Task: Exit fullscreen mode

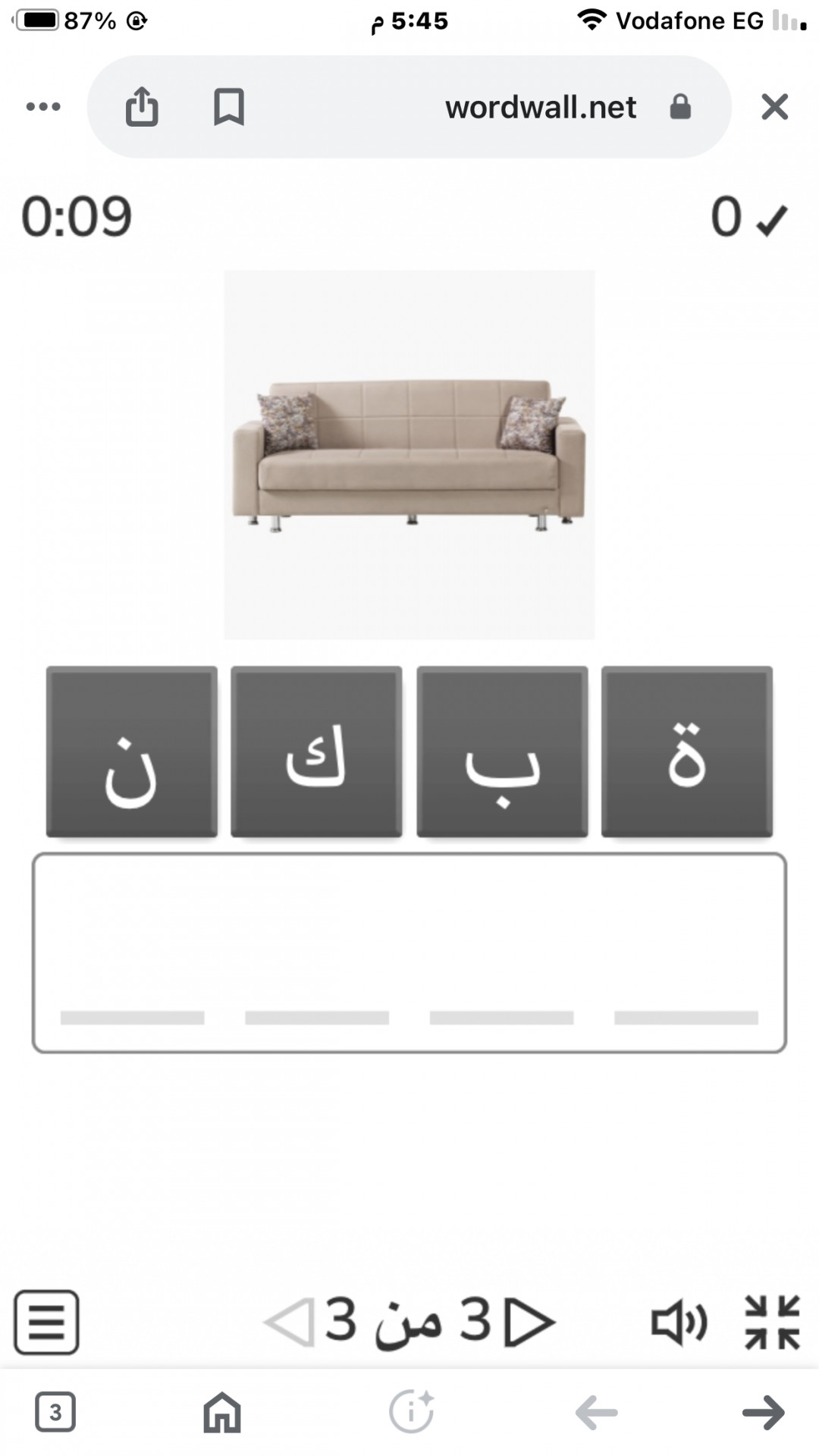Action: [x=772, y=1322]
